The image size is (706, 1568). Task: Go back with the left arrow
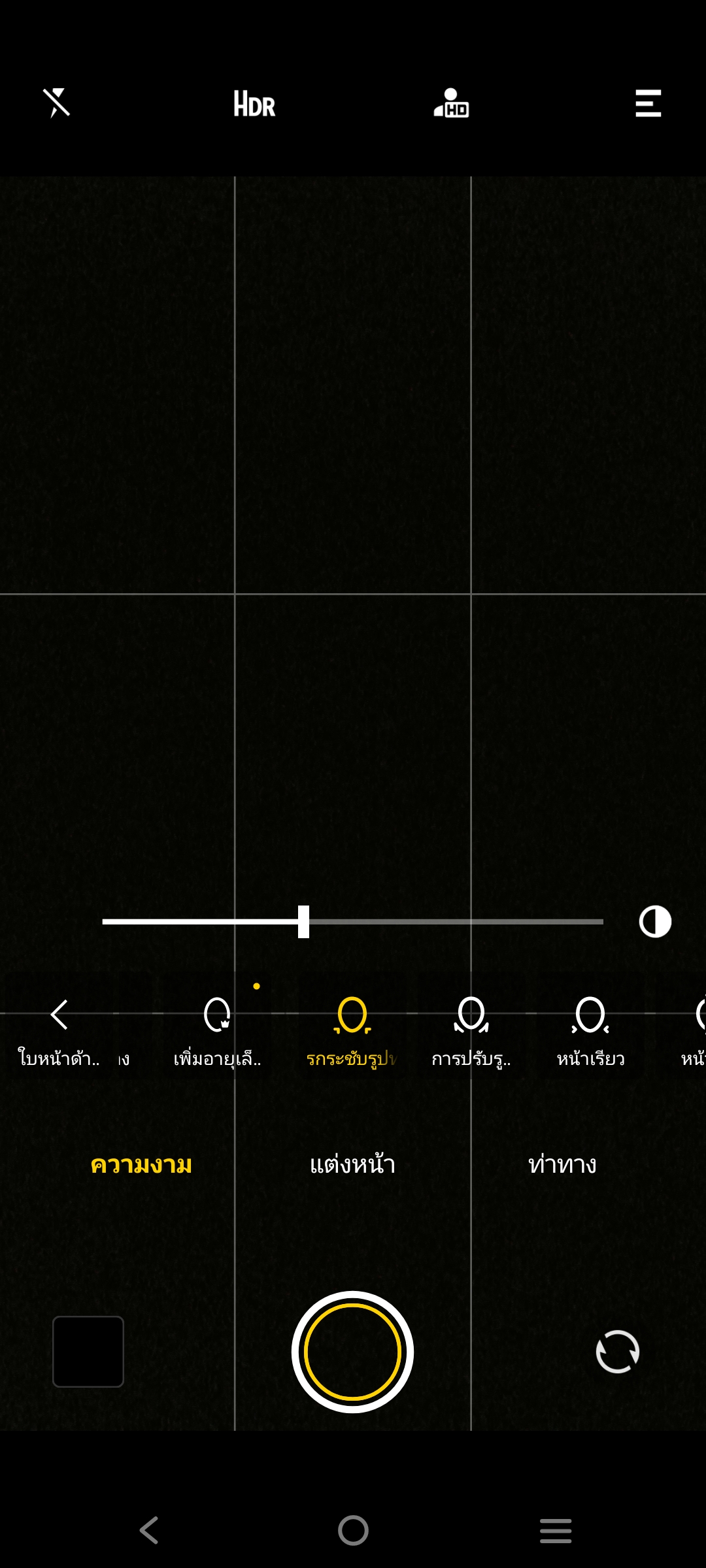point(59,1015)
